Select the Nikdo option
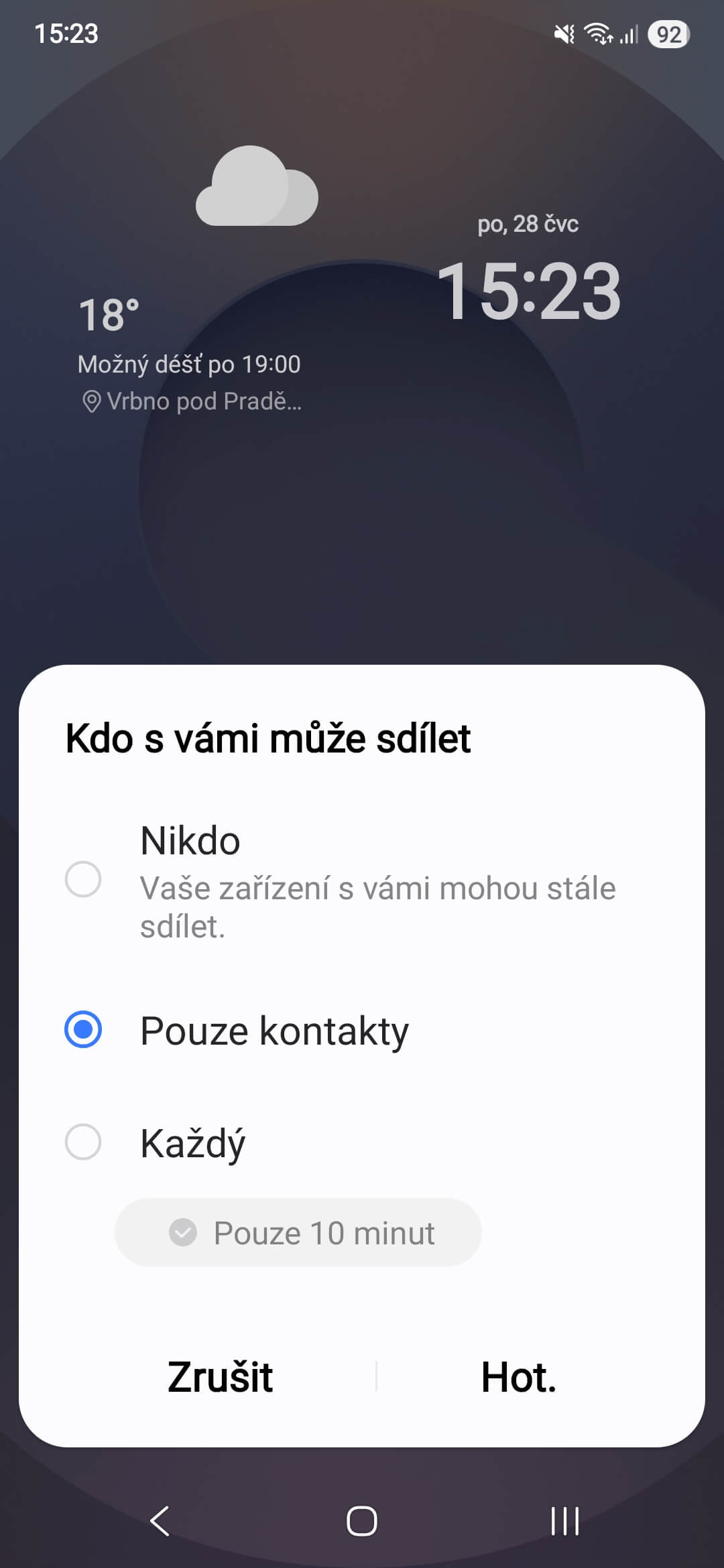The height and width of the screenshot is (1568, 724). coord(83,878)
